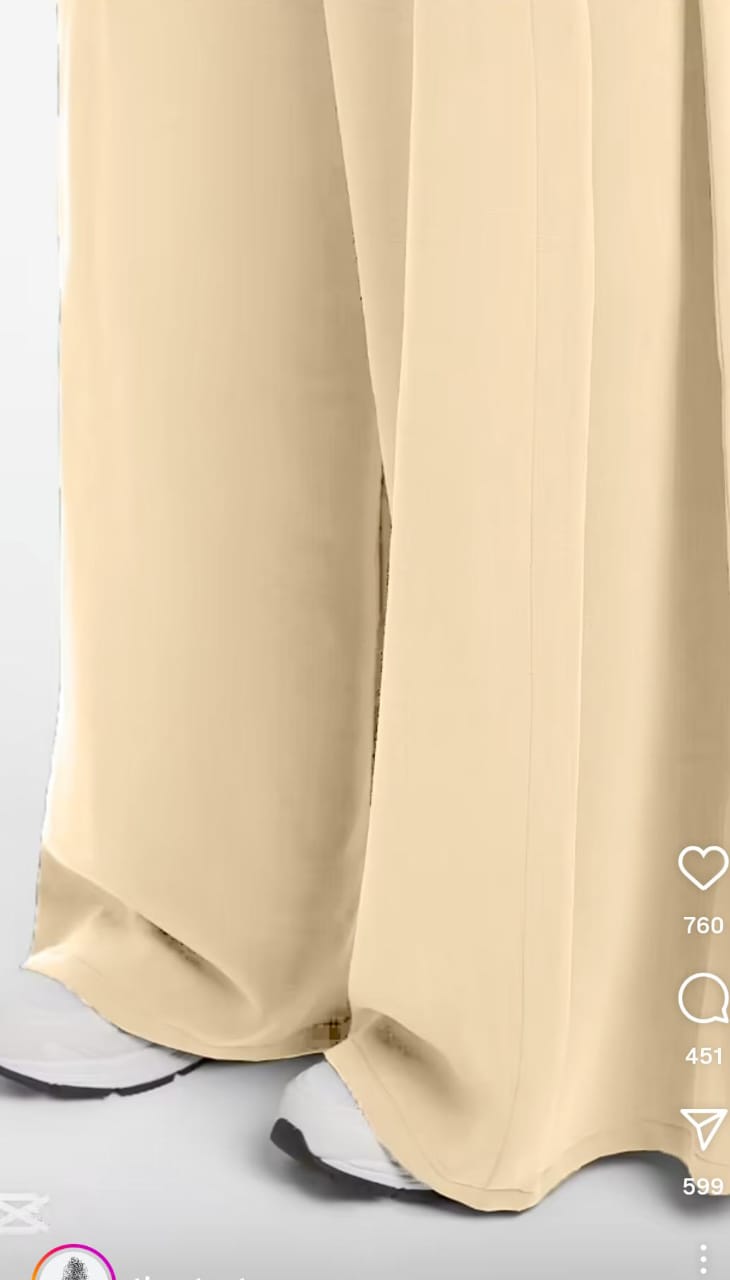Share this reel via the send icon
Viewport: 730px width, 1280px height.
pyautogui.click(x=703, y=1129)
